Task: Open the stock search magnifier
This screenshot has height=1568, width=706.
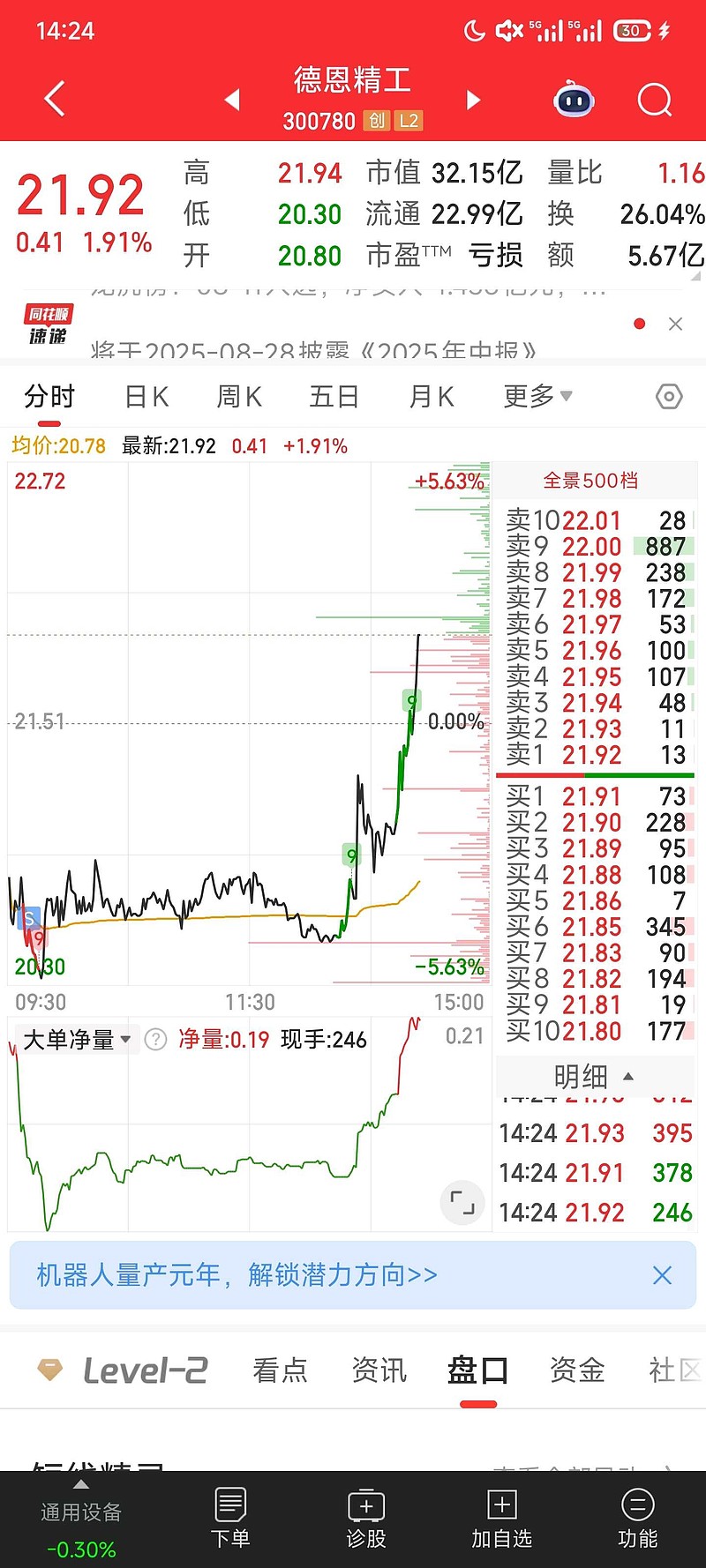Action: tap(655, 100)
